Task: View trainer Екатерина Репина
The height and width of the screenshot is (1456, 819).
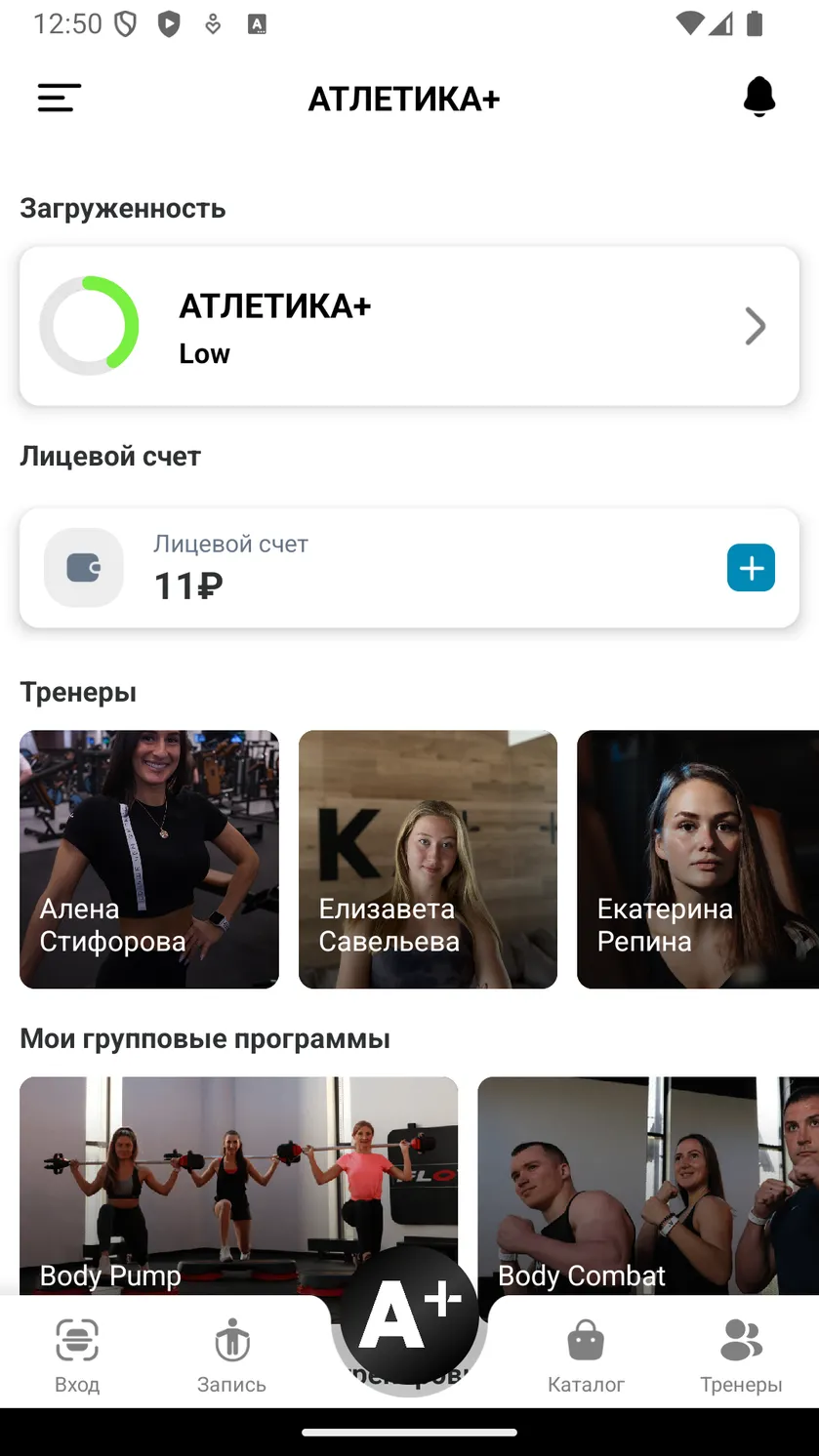Action: (698, 860)
